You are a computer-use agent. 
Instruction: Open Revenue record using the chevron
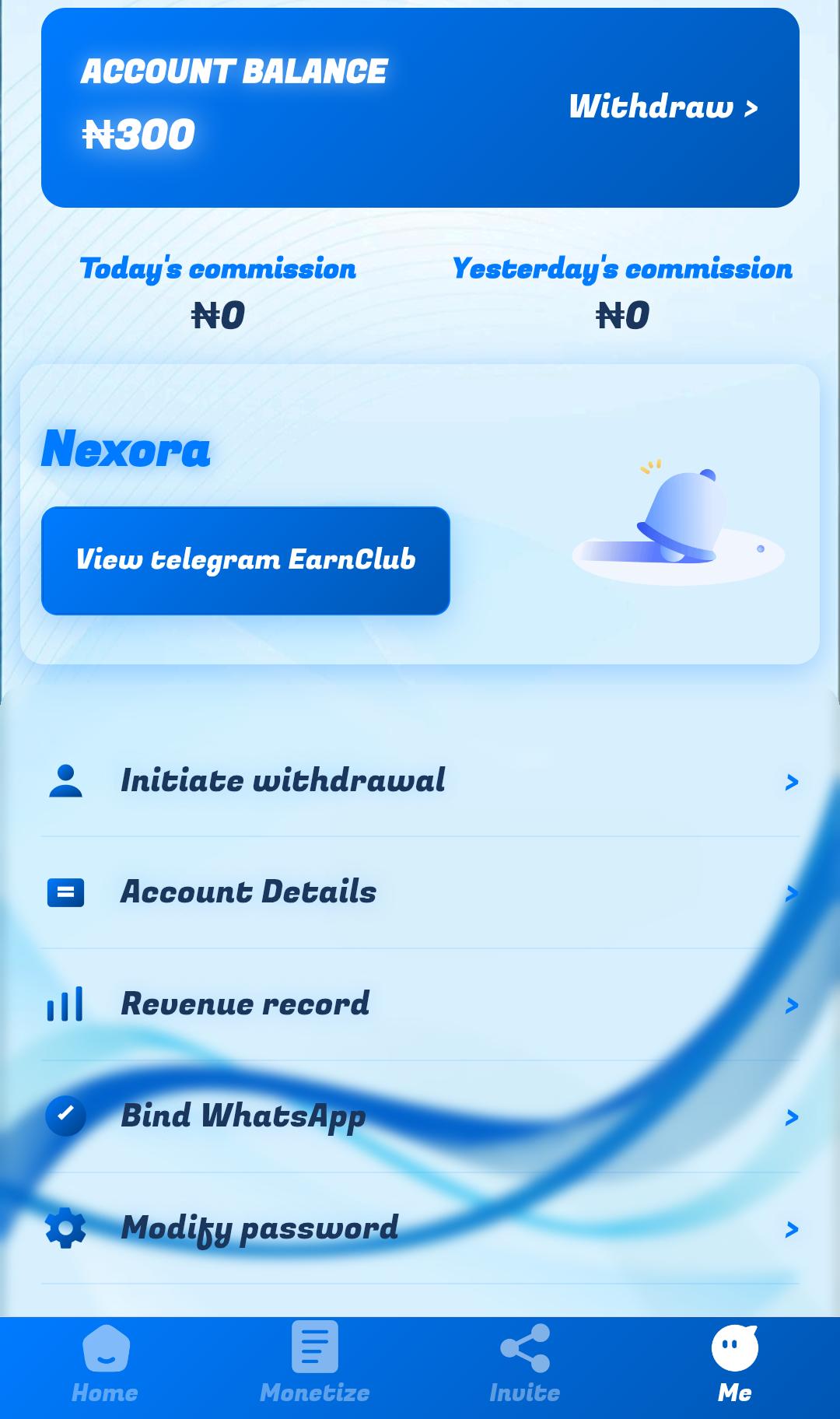(793, 1004)
